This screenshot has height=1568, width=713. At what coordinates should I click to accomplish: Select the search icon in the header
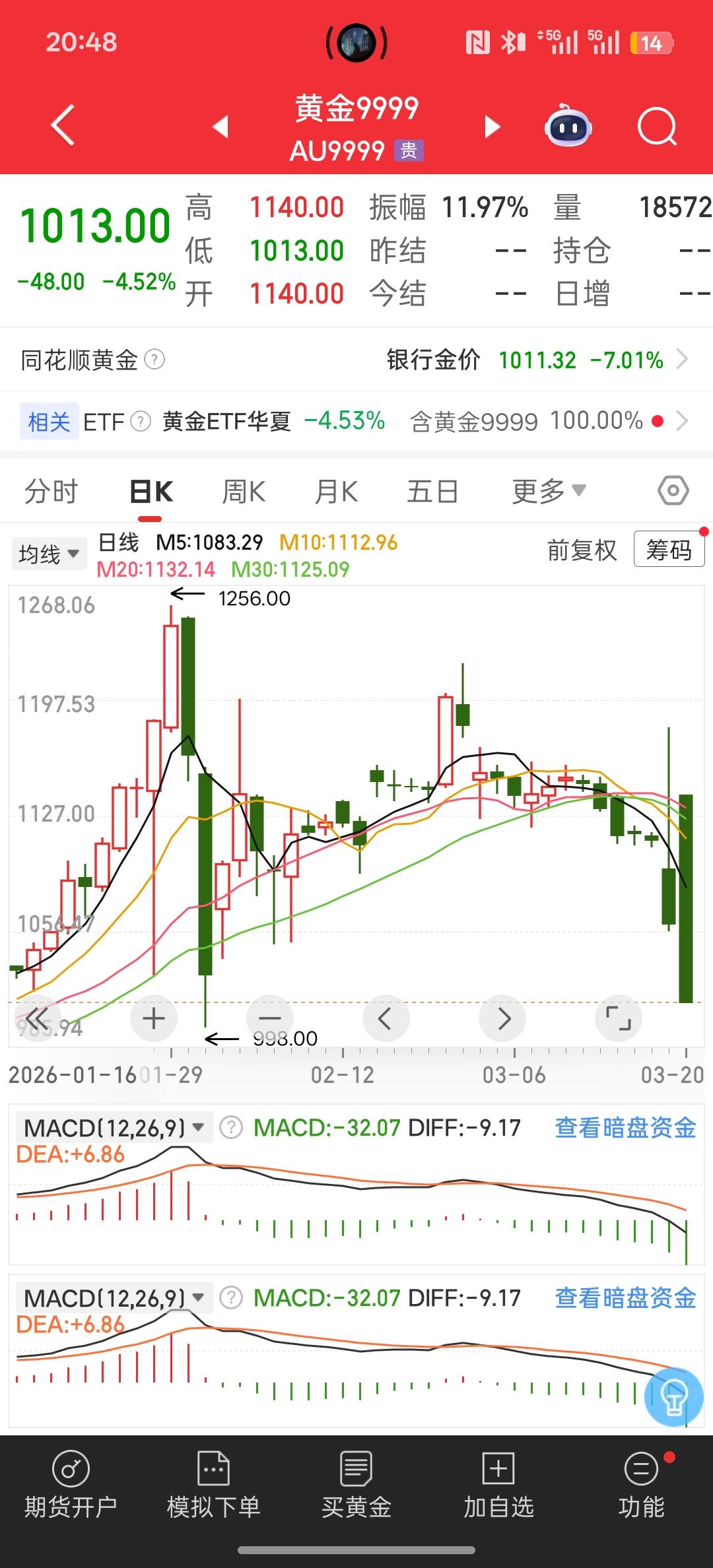coord(658,126)
